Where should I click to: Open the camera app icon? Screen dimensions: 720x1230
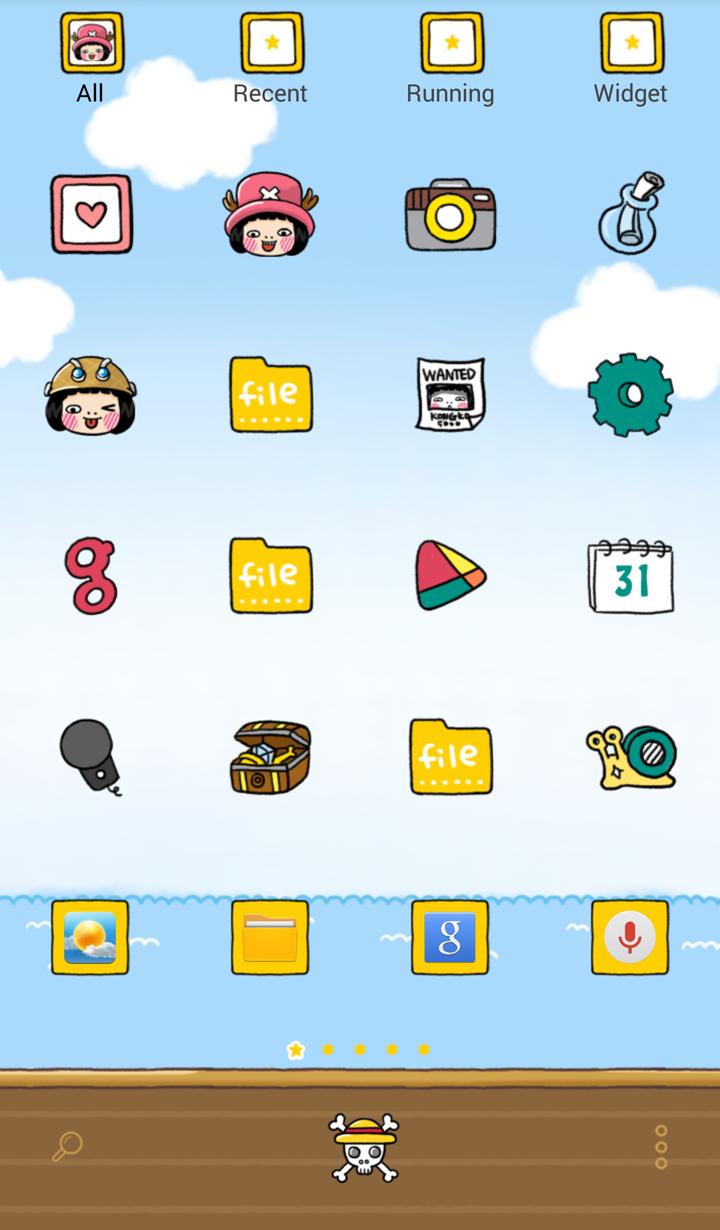450,213
